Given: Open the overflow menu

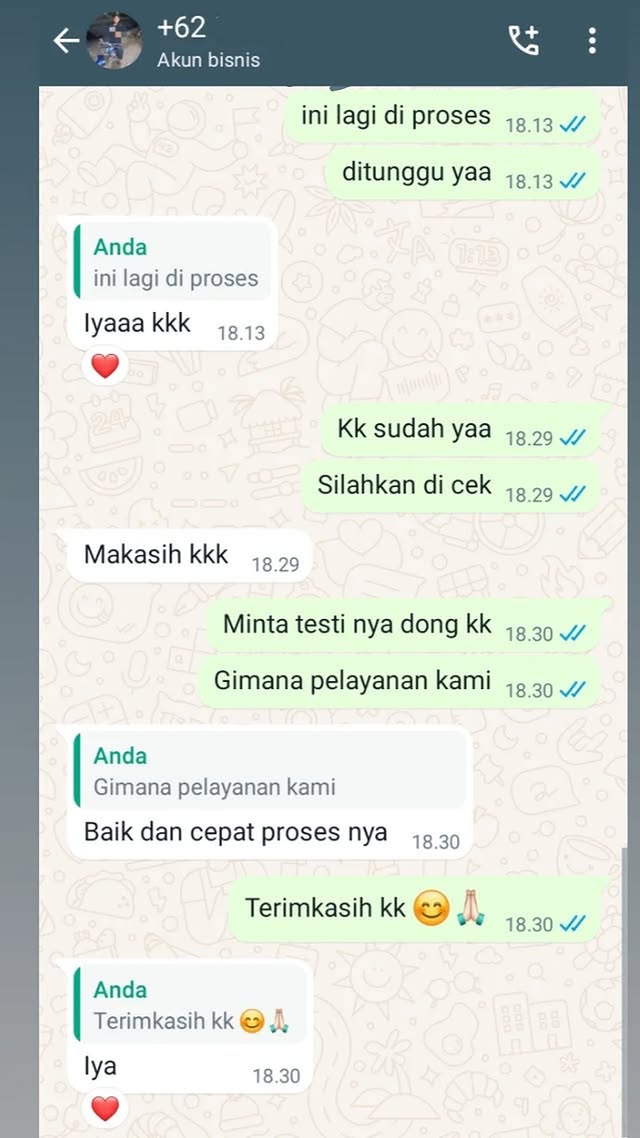Looking at the screenshot, I should coord(593,41).
